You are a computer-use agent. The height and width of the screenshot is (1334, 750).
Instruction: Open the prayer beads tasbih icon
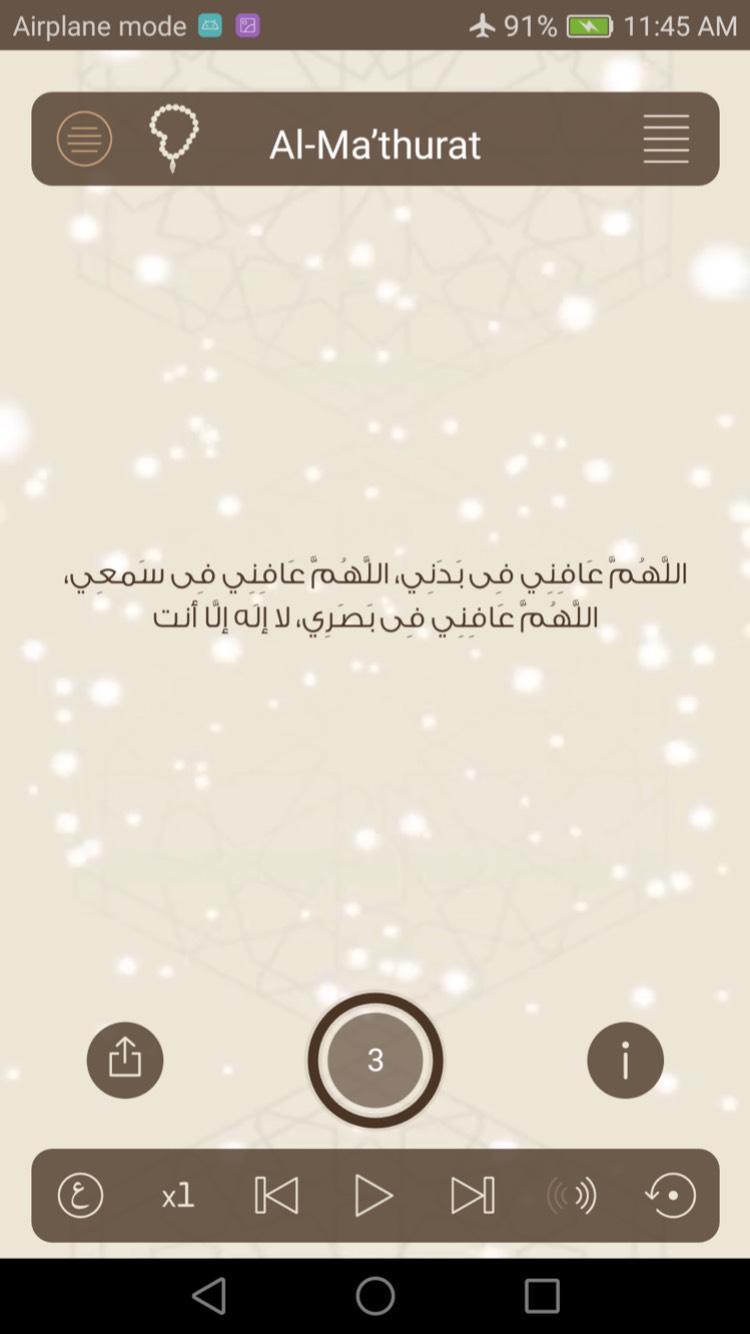[174, 139]
